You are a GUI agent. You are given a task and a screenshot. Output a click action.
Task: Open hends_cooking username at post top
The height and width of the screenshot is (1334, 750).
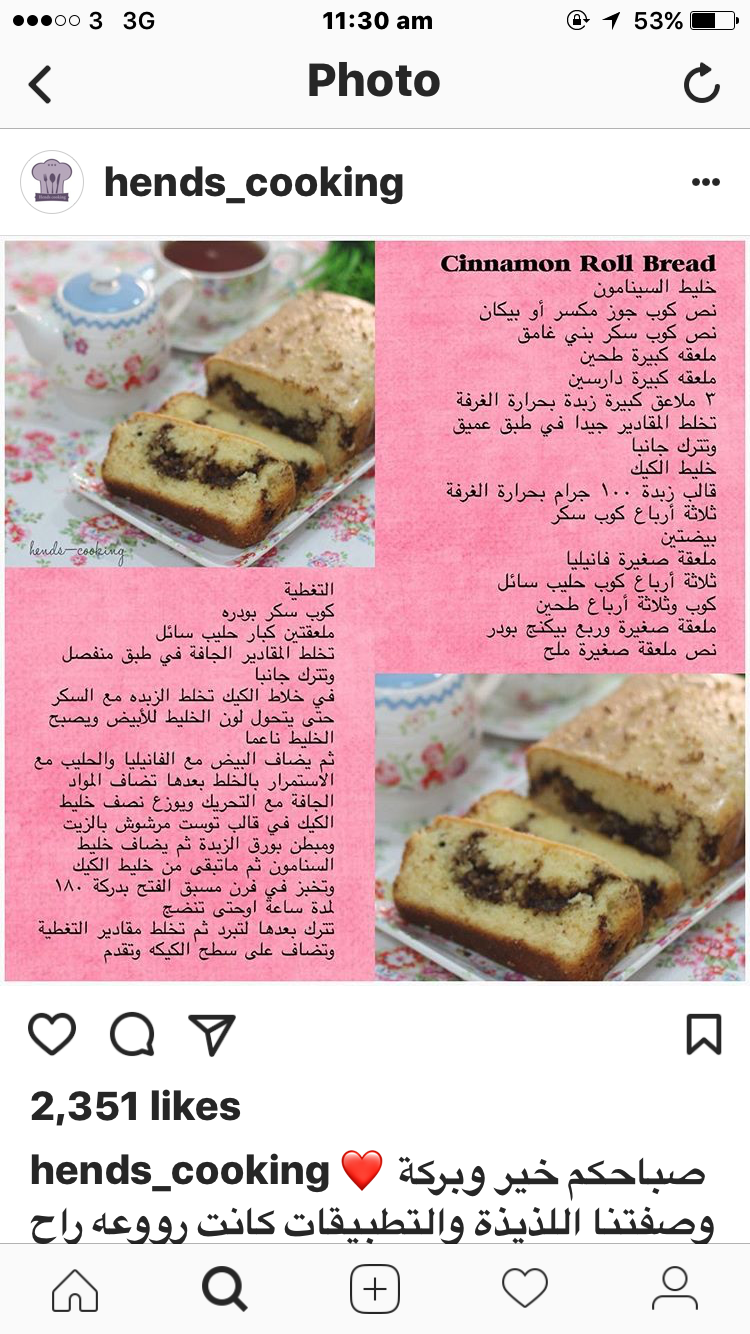pyautogui.click(x=254, y=182)
